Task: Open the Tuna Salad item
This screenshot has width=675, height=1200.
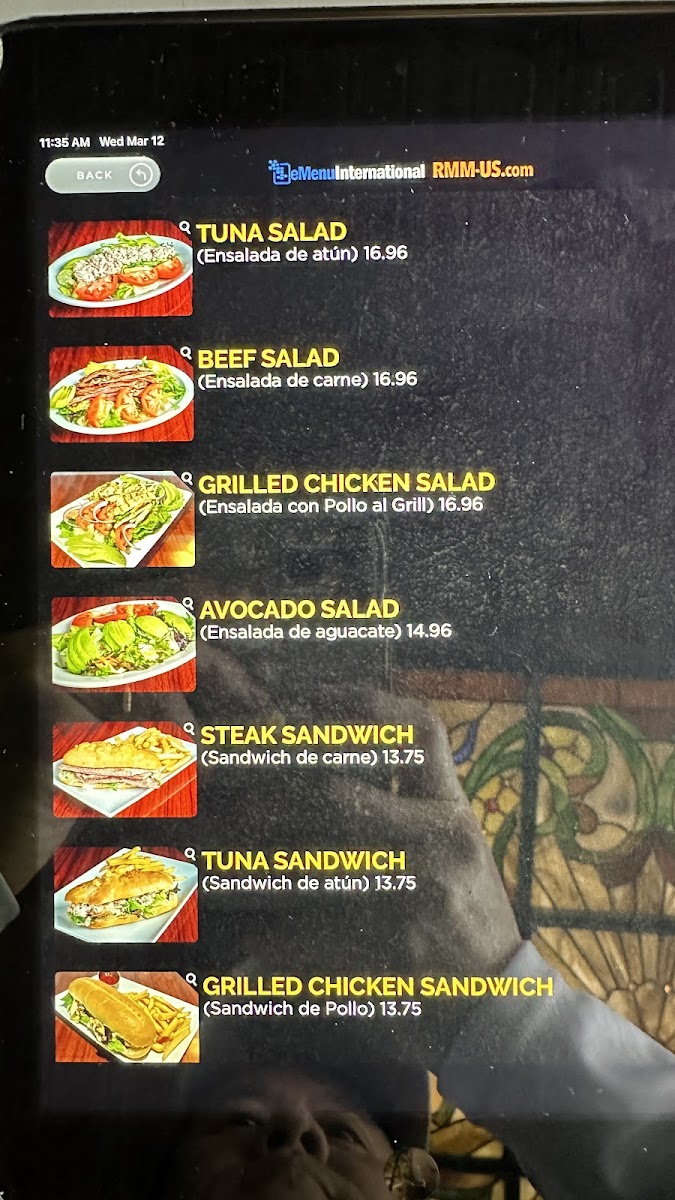Action: (272, 233)
